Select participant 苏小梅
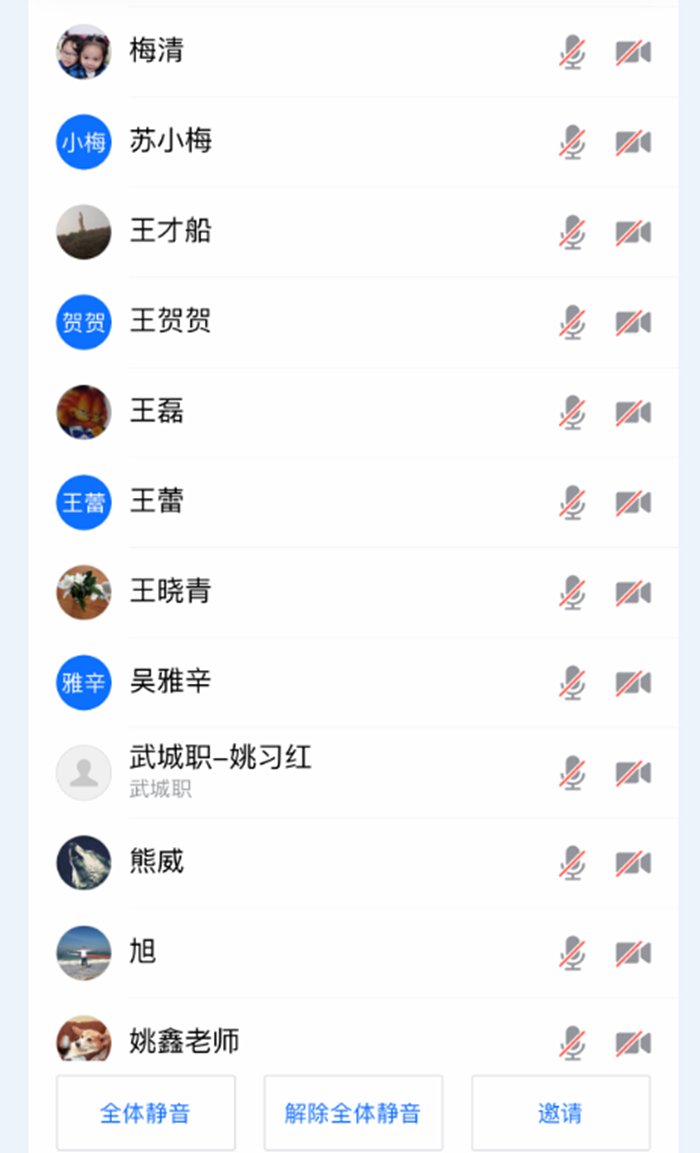Viewport: 700px width, 1153px height. (x=171, y=141)
